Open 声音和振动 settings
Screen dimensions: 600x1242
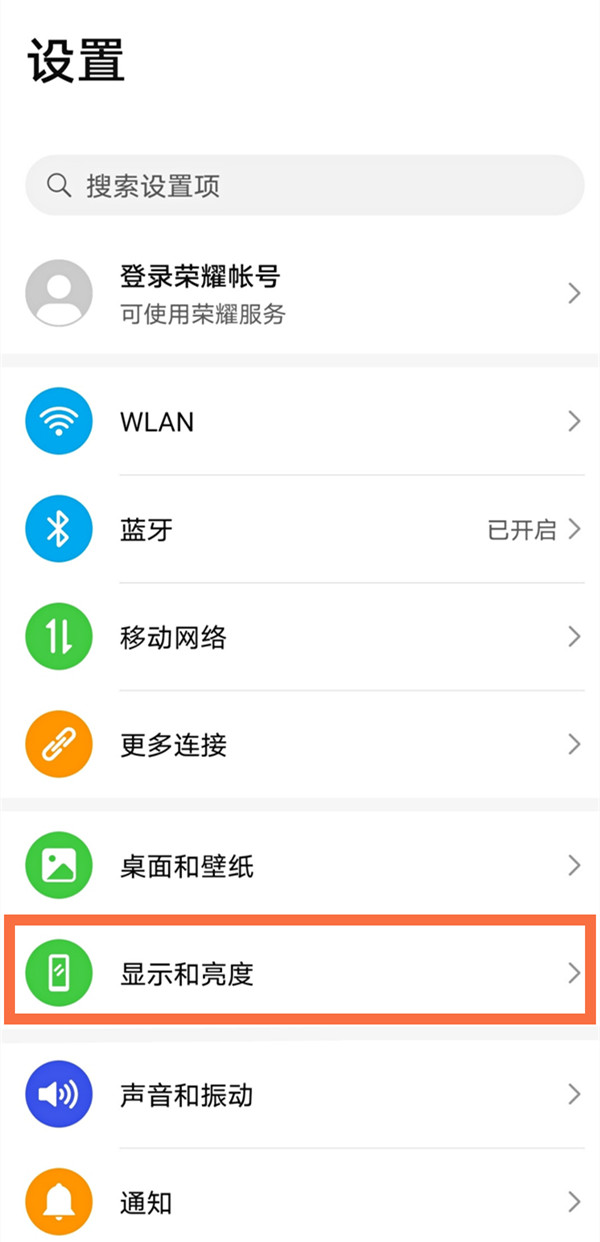(x=300, y=1095)
